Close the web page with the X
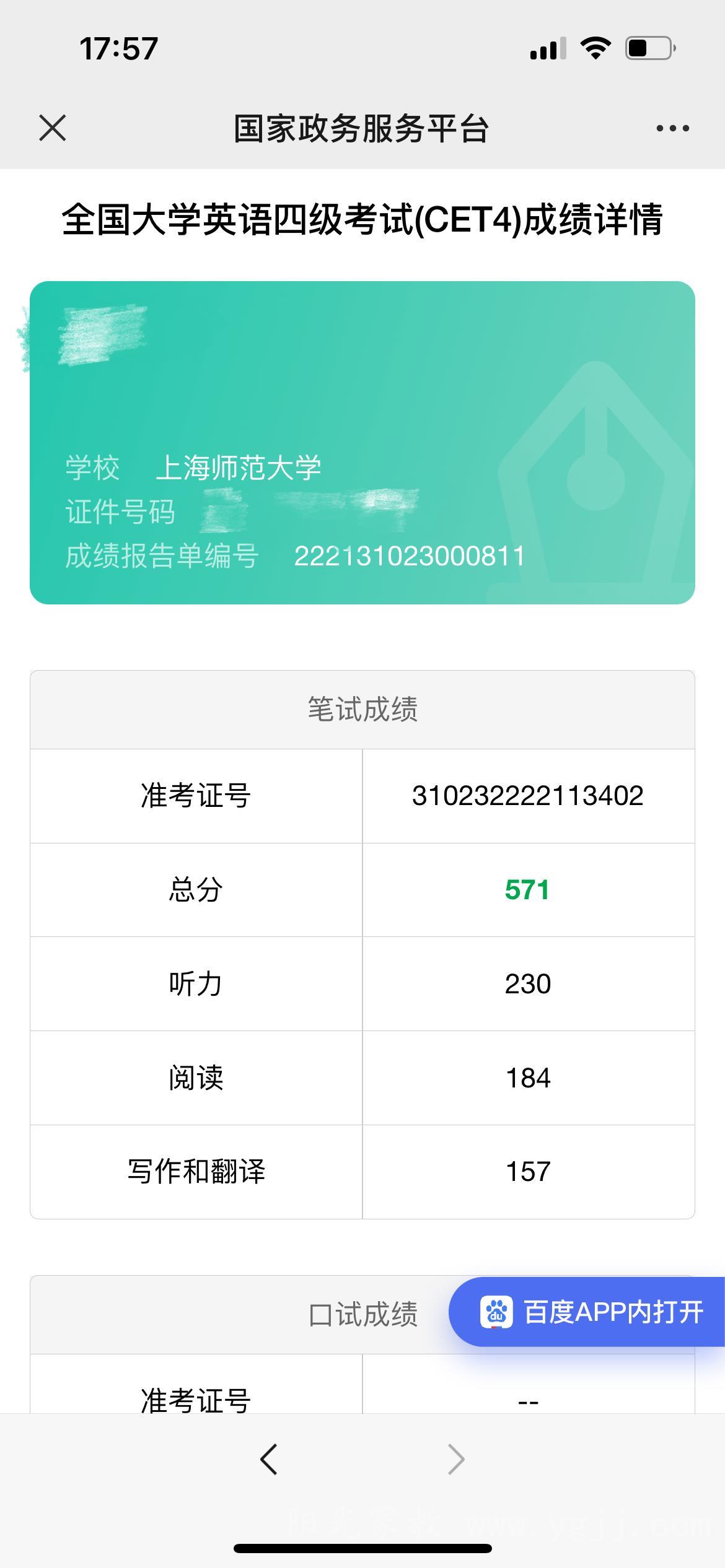 tap(52, 128)
